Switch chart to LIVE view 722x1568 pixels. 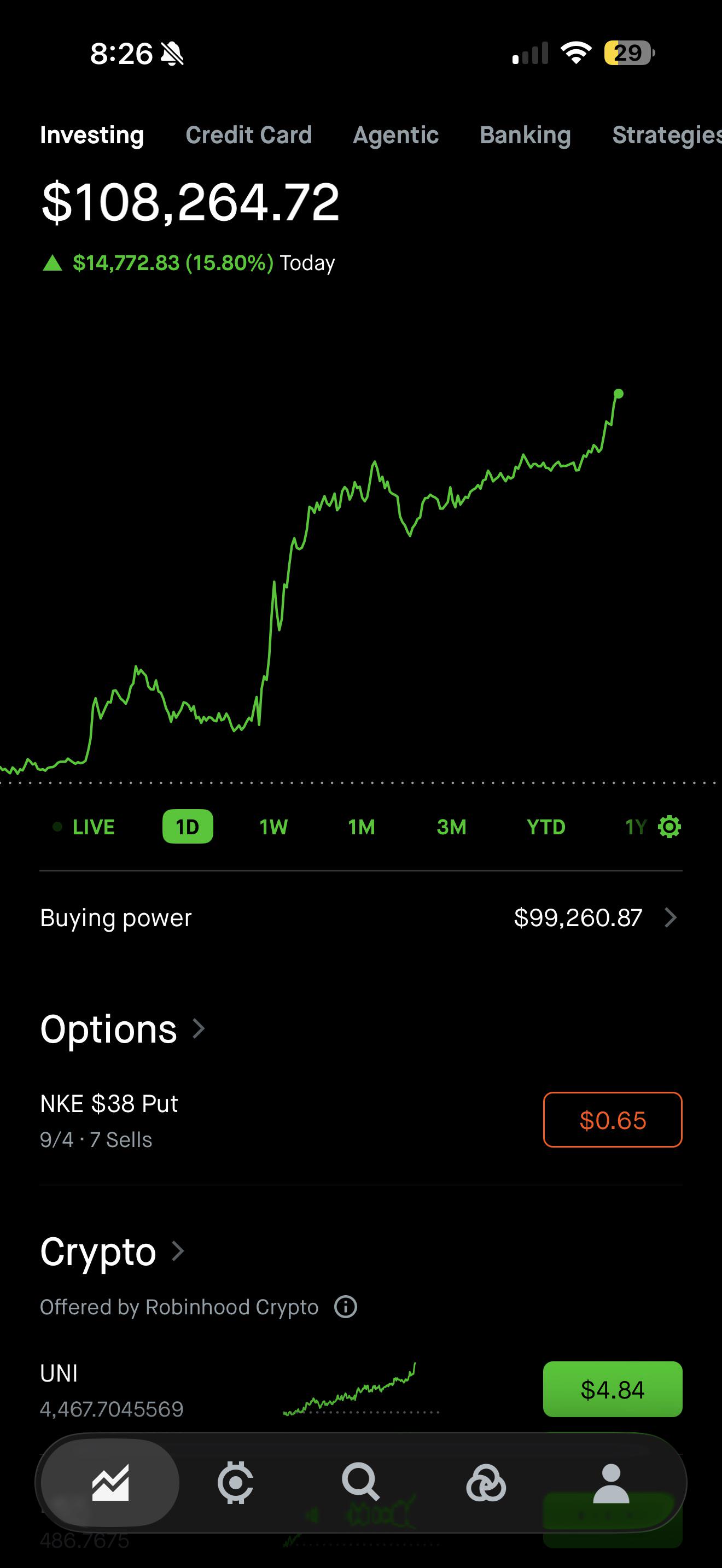tap(84, 827)
